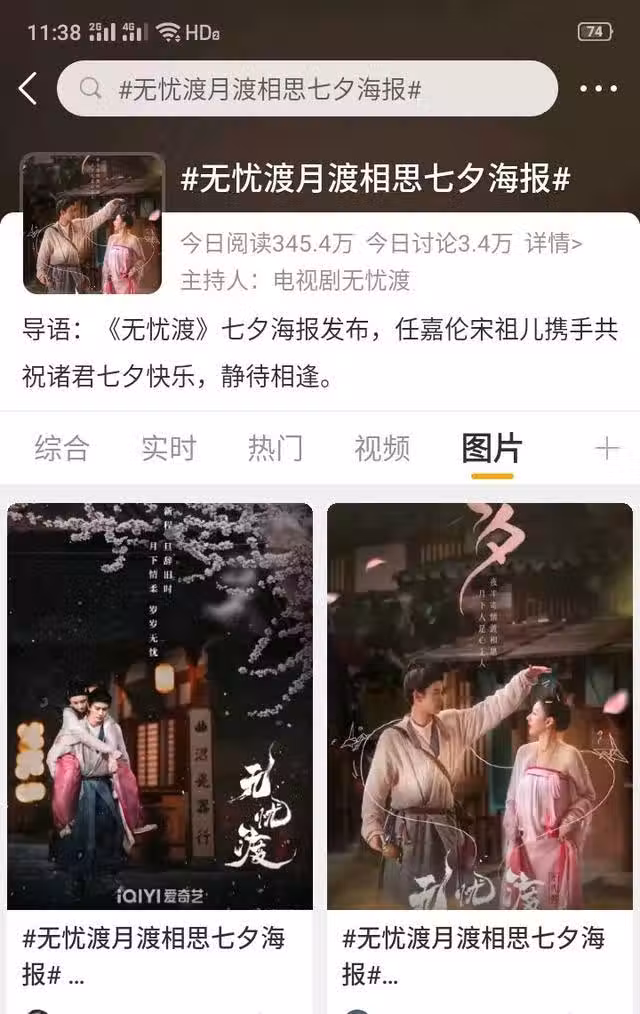This screenshot has width=640, height=1014.
Task: Tap the search box with #无忧渡月渡相思七夕海报#
Action: [307, 89]
